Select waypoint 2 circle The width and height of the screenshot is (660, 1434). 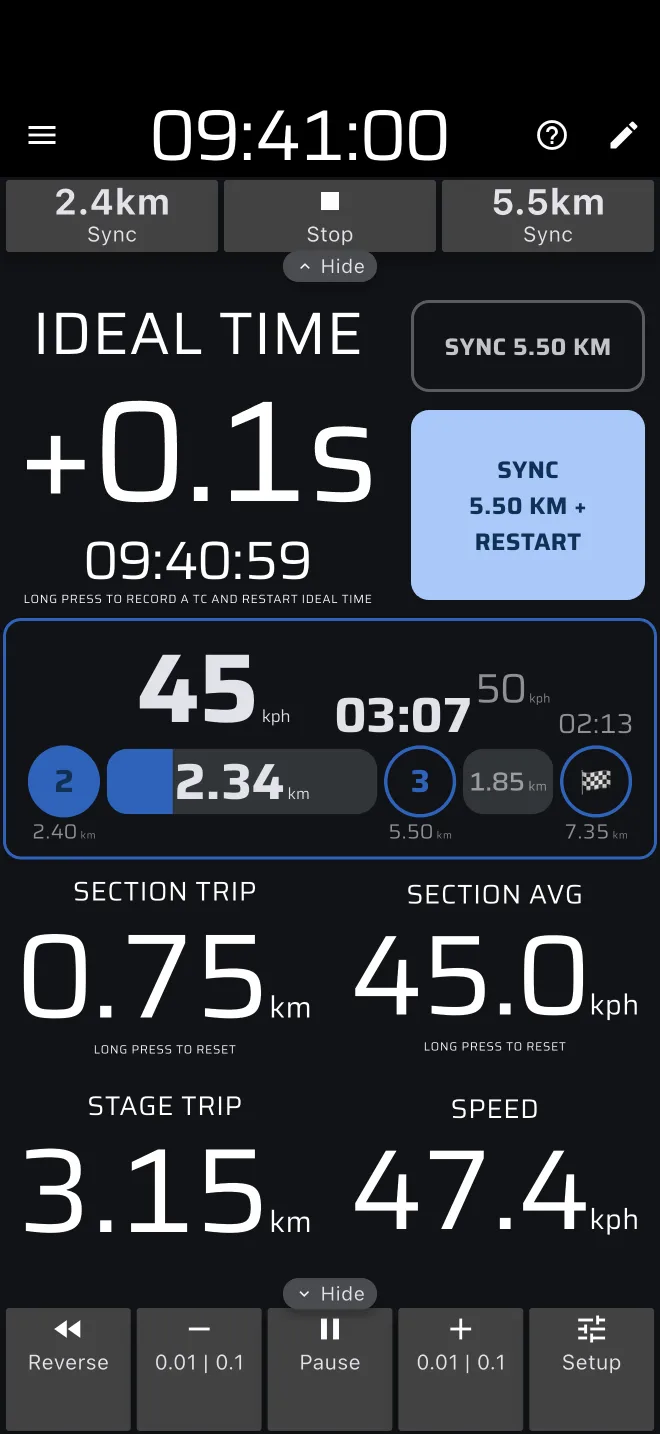click(x=64, y=781)
